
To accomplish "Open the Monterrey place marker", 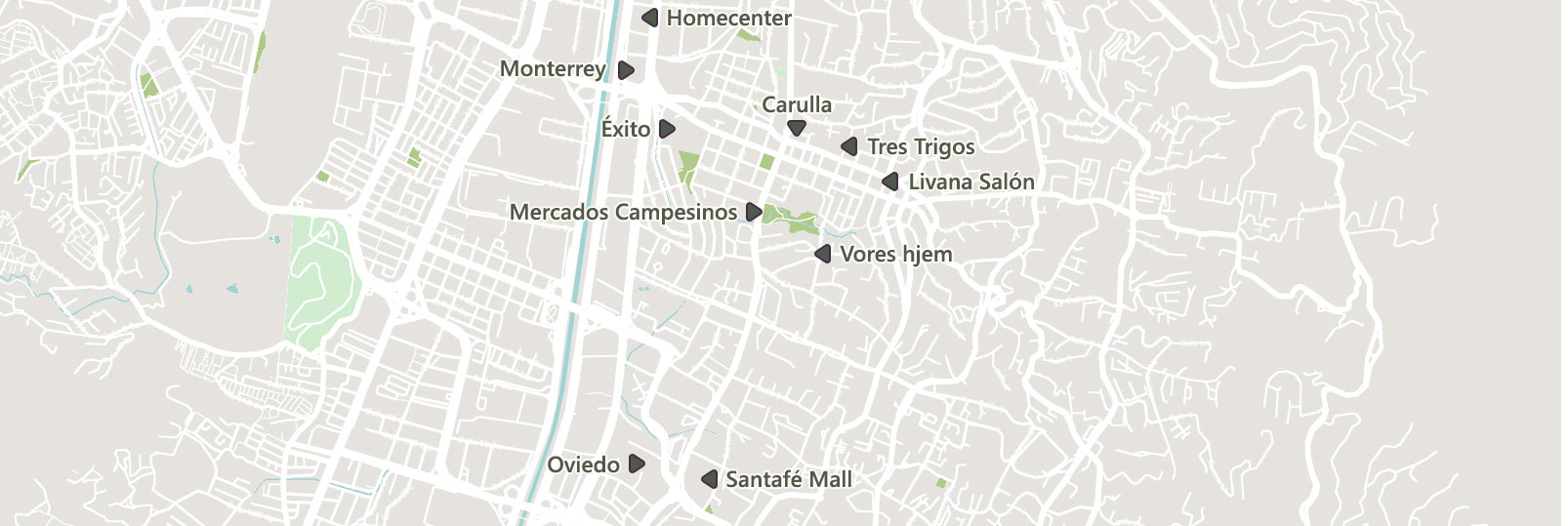I will coord(627,70).
